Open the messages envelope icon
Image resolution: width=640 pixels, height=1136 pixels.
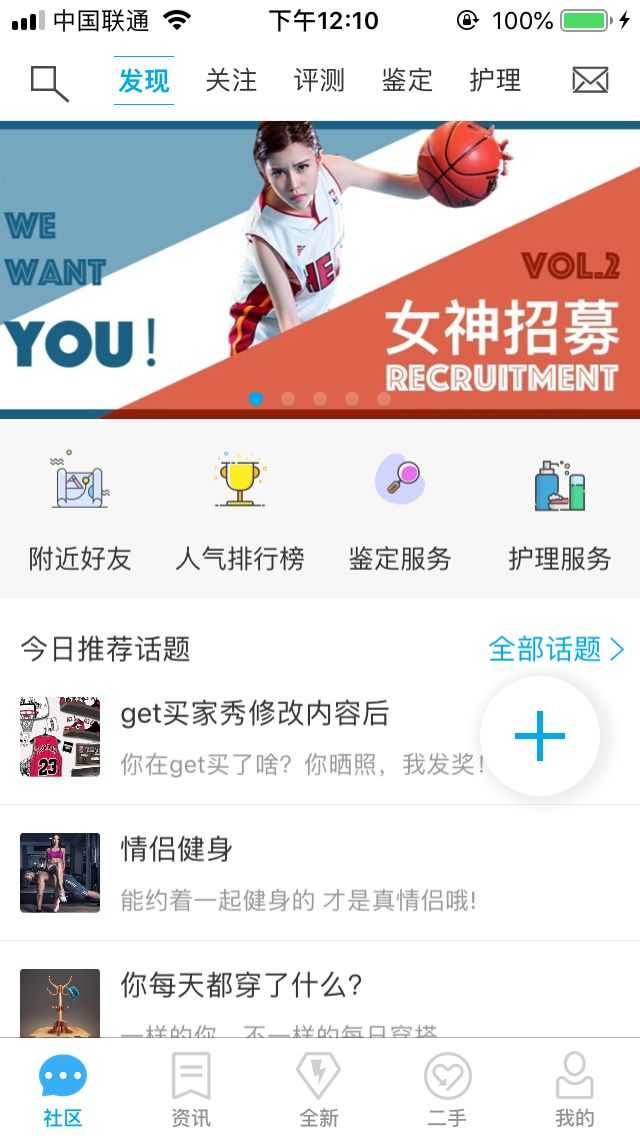point(590,81)
